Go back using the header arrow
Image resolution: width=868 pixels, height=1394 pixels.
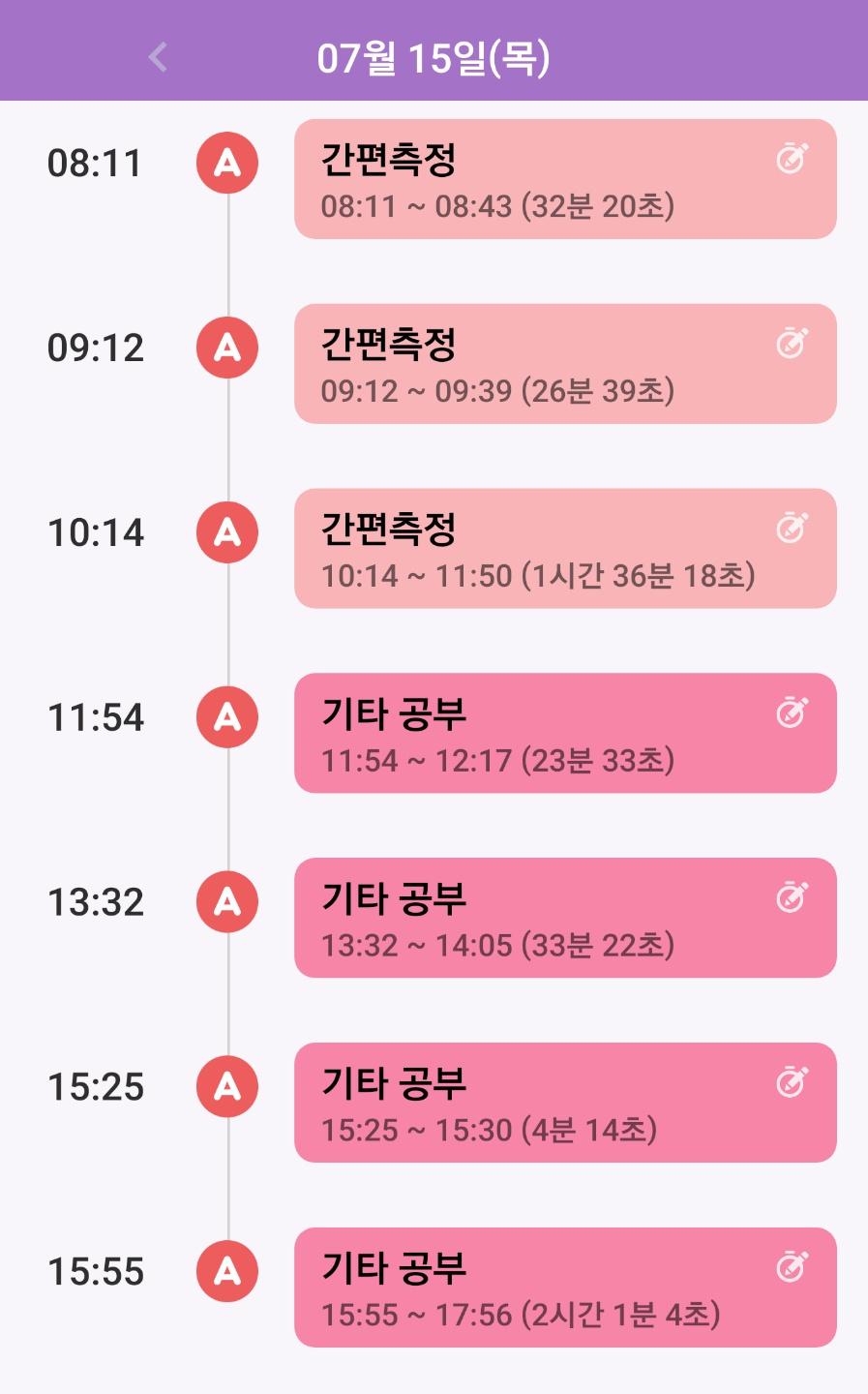[x=158, y=57]
